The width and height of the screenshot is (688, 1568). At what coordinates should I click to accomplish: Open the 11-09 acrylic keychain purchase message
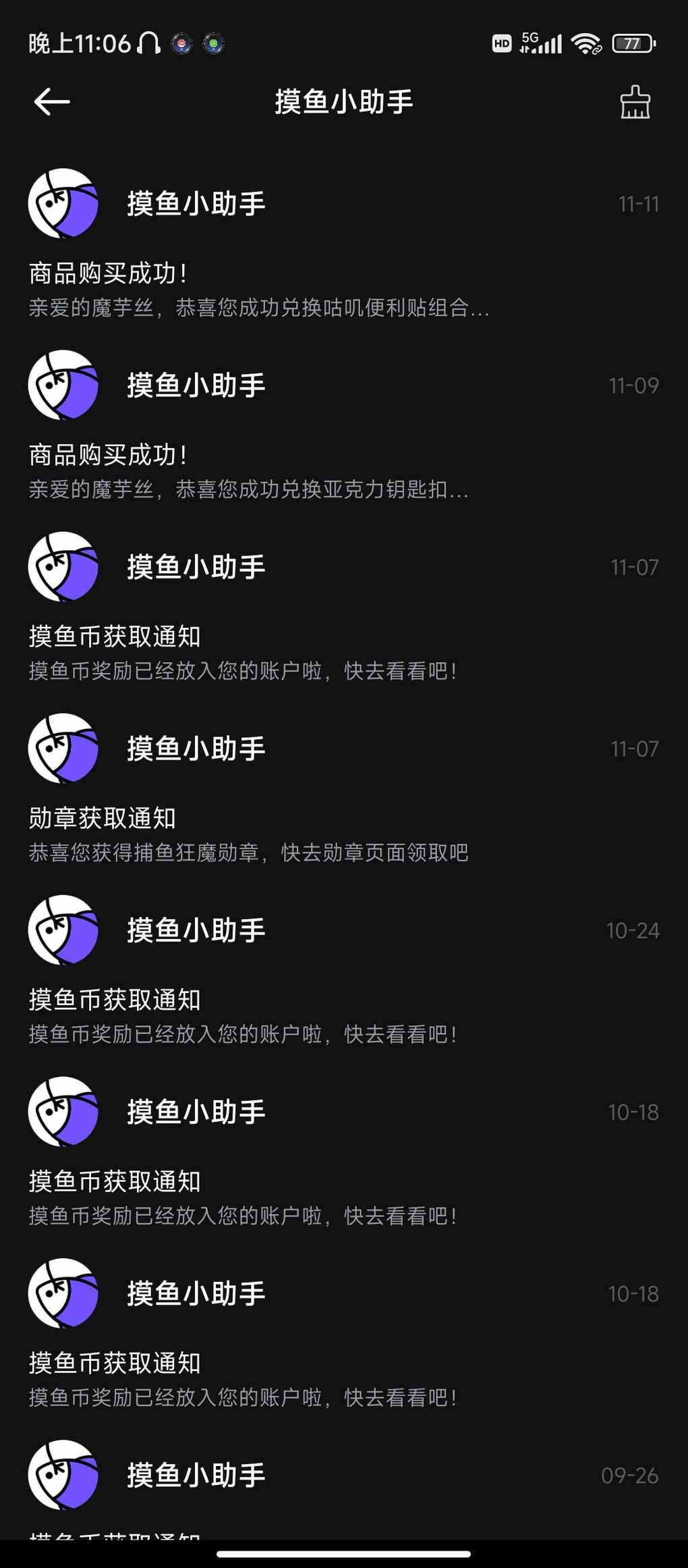(344, 425)
